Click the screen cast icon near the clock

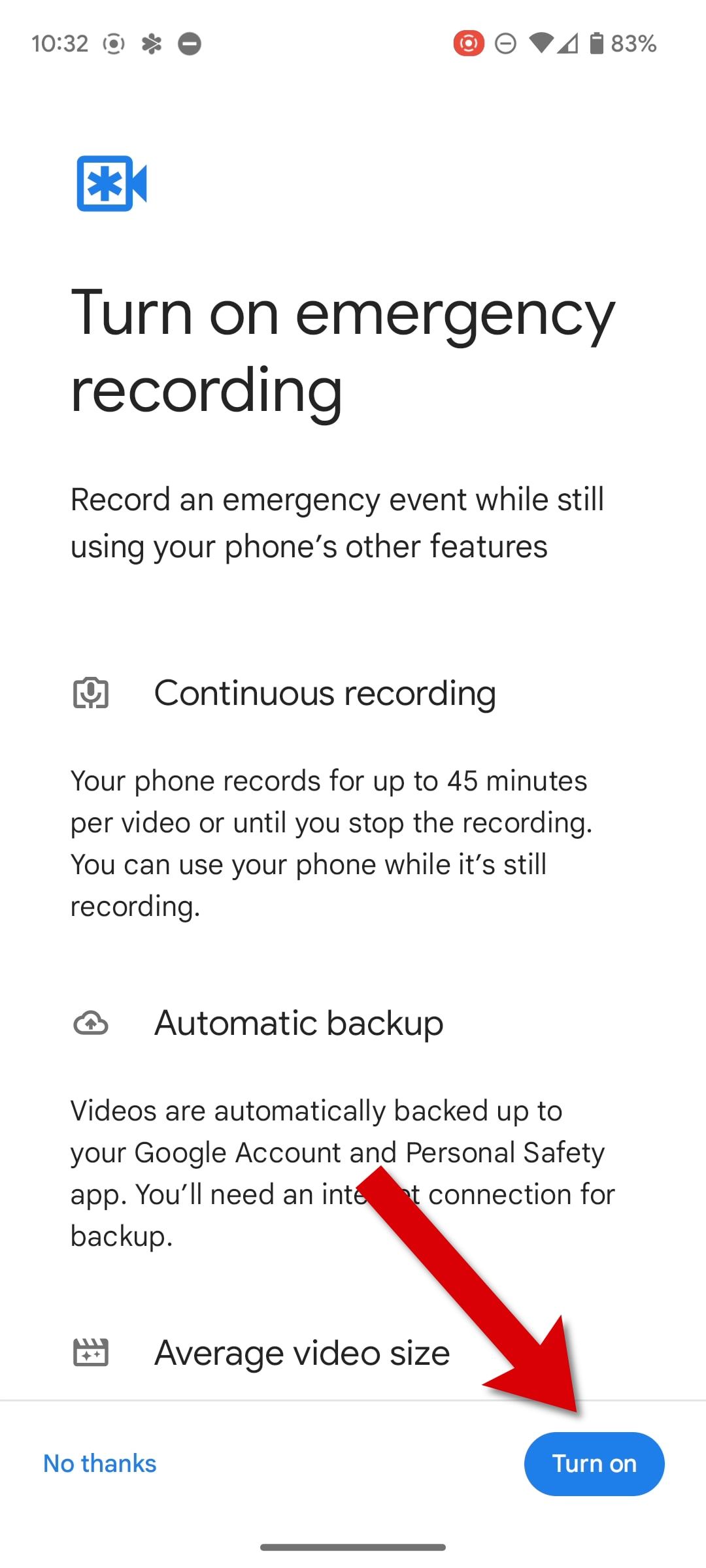tap(112, 43)
